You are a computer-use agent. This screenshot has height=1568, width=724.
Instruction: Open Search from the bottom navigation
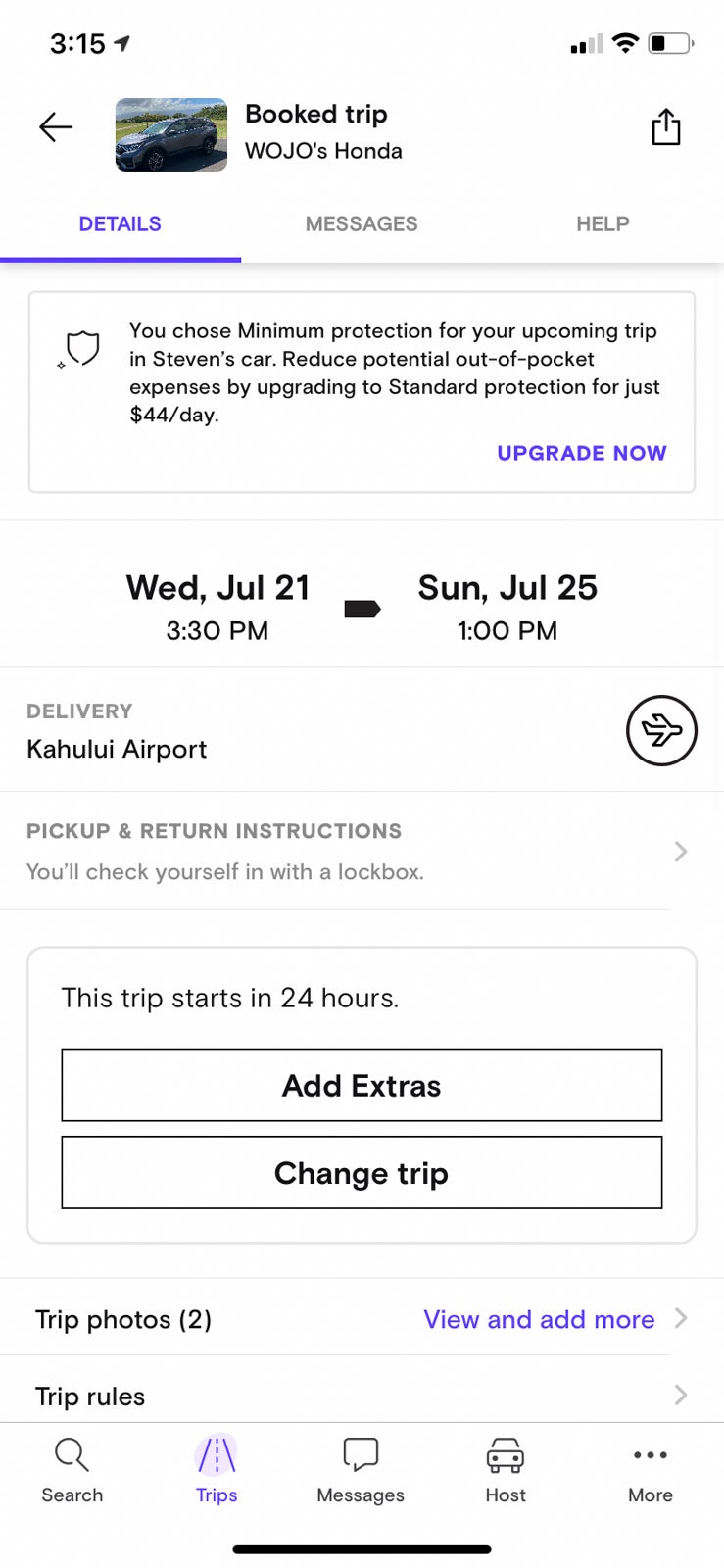72,1470
